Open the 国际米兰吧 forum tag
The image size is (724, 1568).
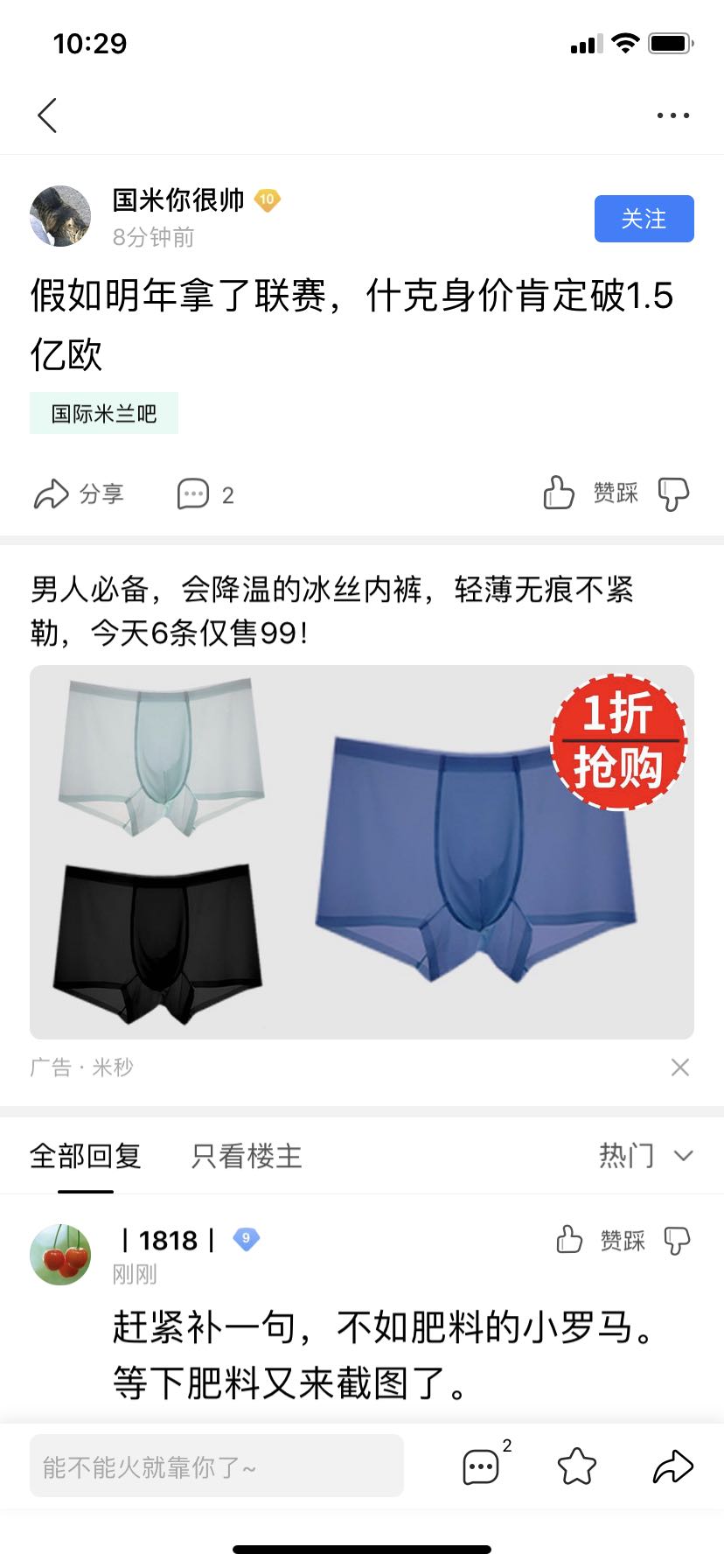104,413
